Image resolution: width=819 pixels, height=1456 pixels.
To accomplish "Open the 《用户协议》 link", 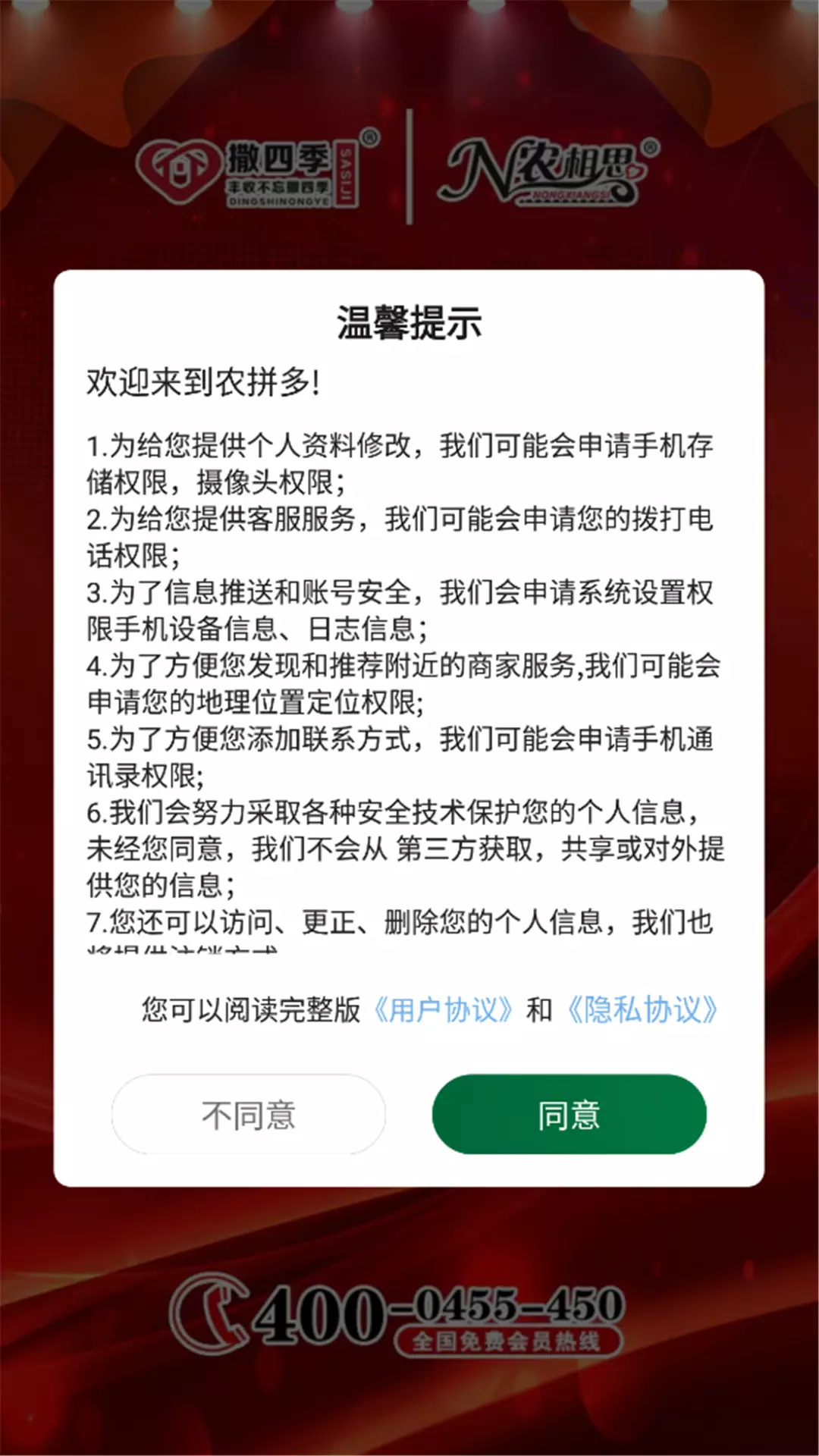I will (x=443, y=1010).
